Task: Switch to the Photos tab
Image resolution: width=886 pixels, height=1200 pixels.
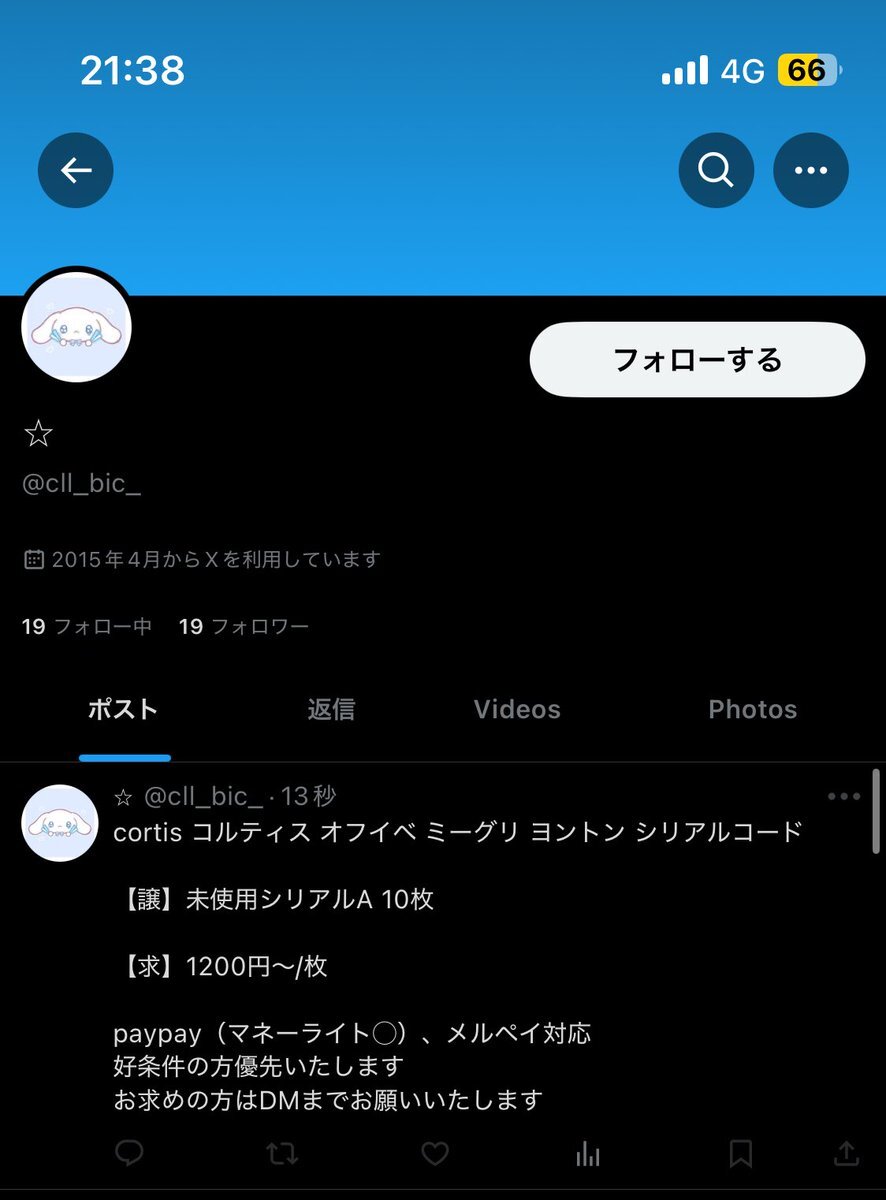Action: pyautogui.click(x=752, y=710)
